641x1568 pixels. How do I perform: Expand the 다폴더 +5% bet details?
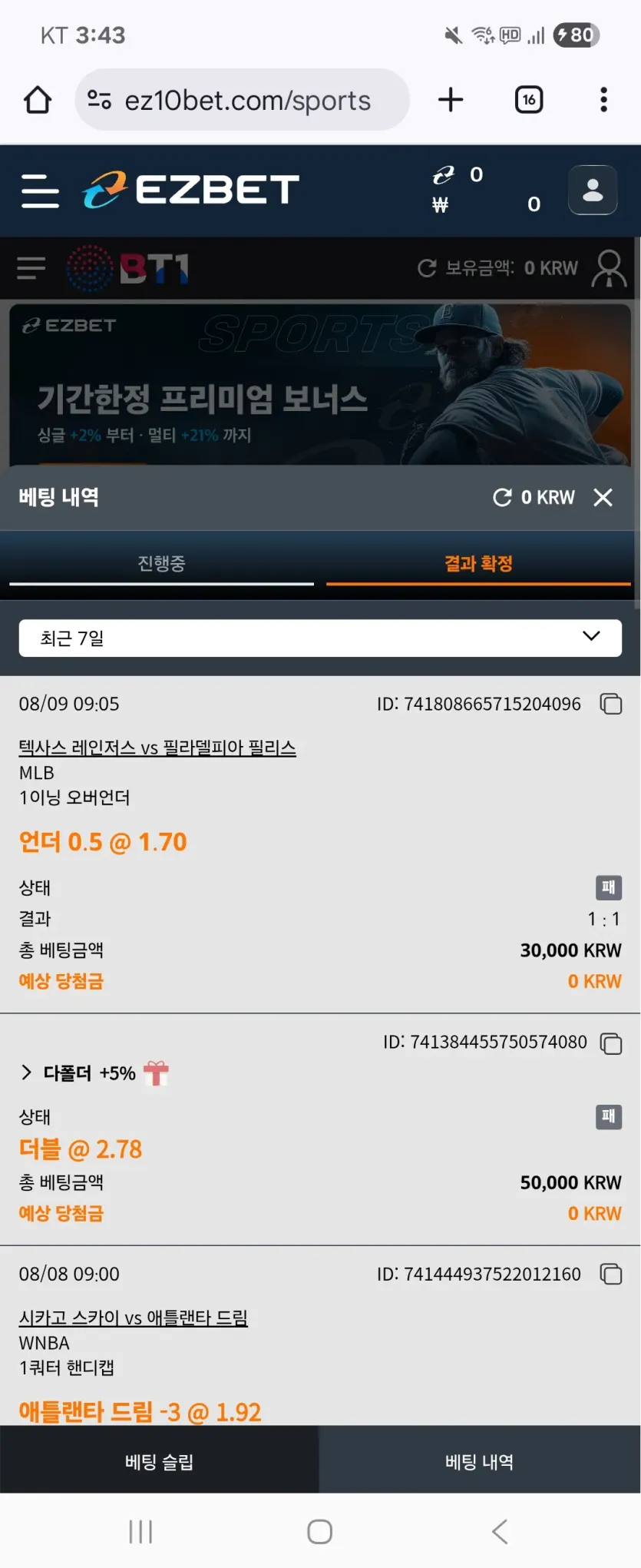(27, 1072)
